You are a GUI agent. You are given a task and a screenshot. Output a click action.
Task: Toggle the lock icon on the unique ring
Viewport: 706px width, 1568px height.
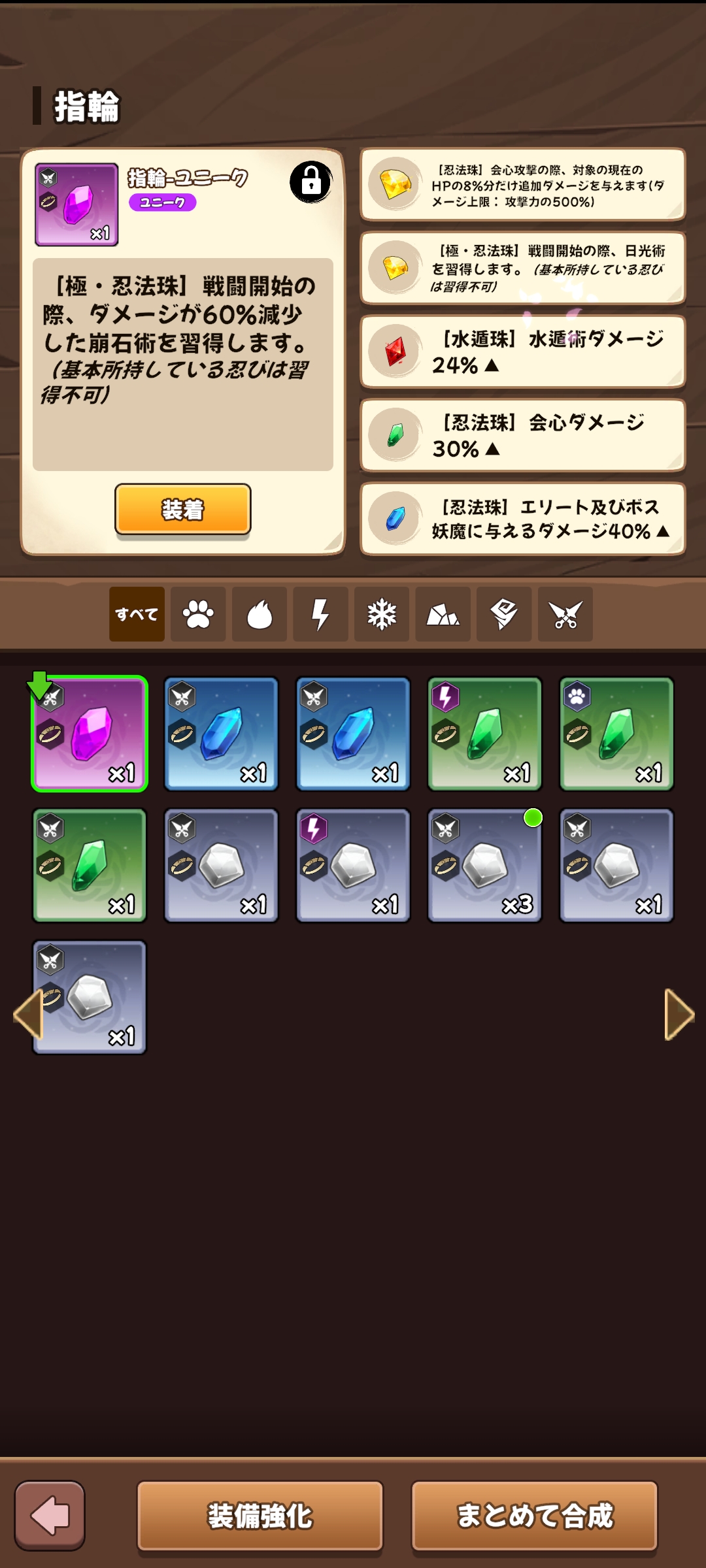pos(311,182)
